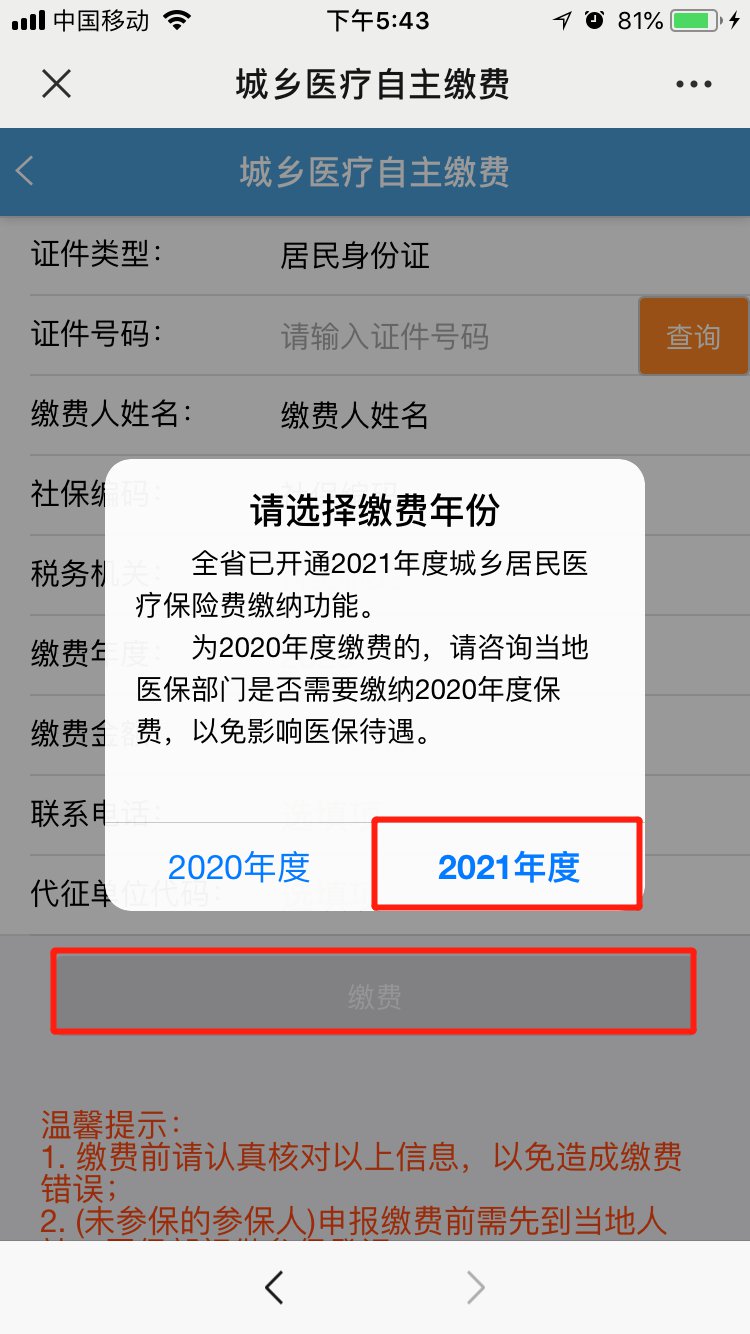This screenshot has height=1334, width=750.
Task: Select the 2021年度 option
Action: pyautogui.click(x=508, y=866)
